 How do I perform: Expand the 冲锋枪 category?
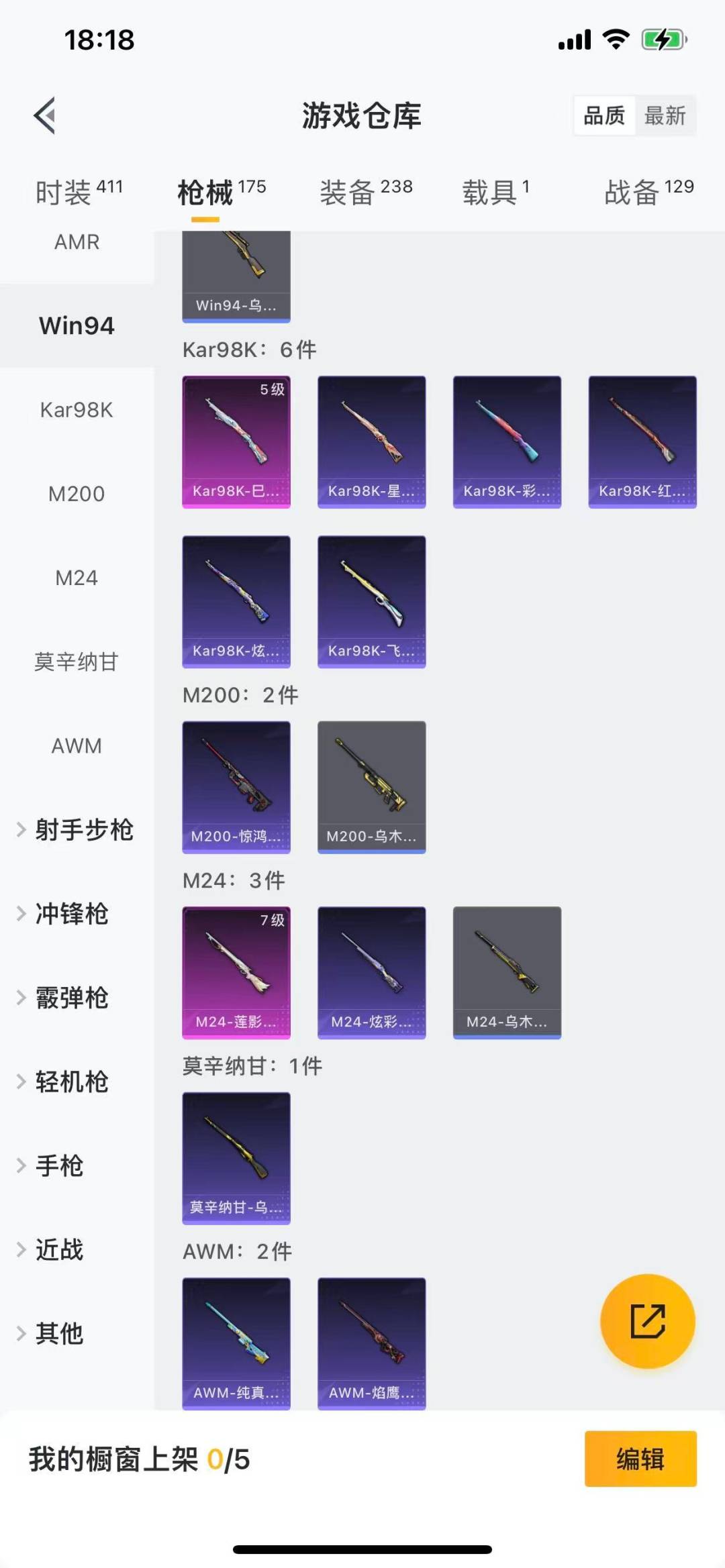pyautogui.click(x=70, y=914)
